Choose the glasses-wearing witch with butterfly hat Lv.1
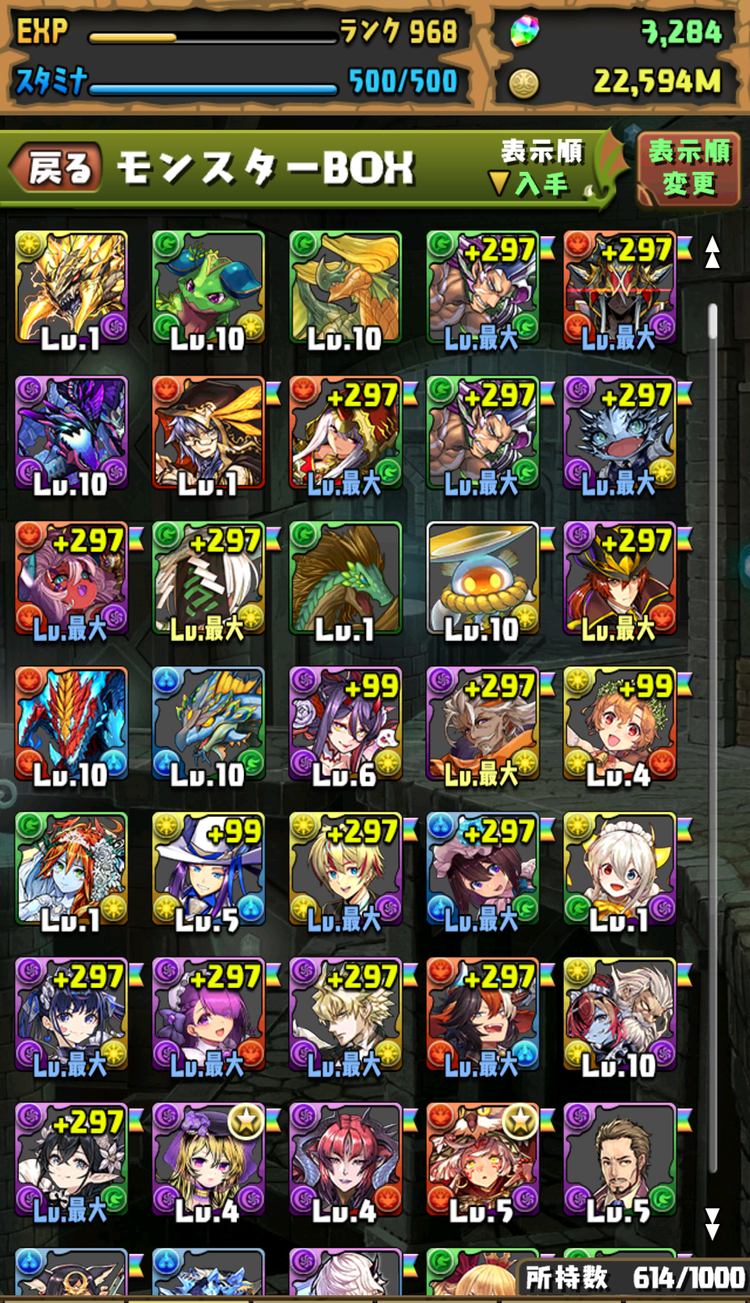Image resolution: width=750 pixels, height=1303 pixels. tap(208, 433)
